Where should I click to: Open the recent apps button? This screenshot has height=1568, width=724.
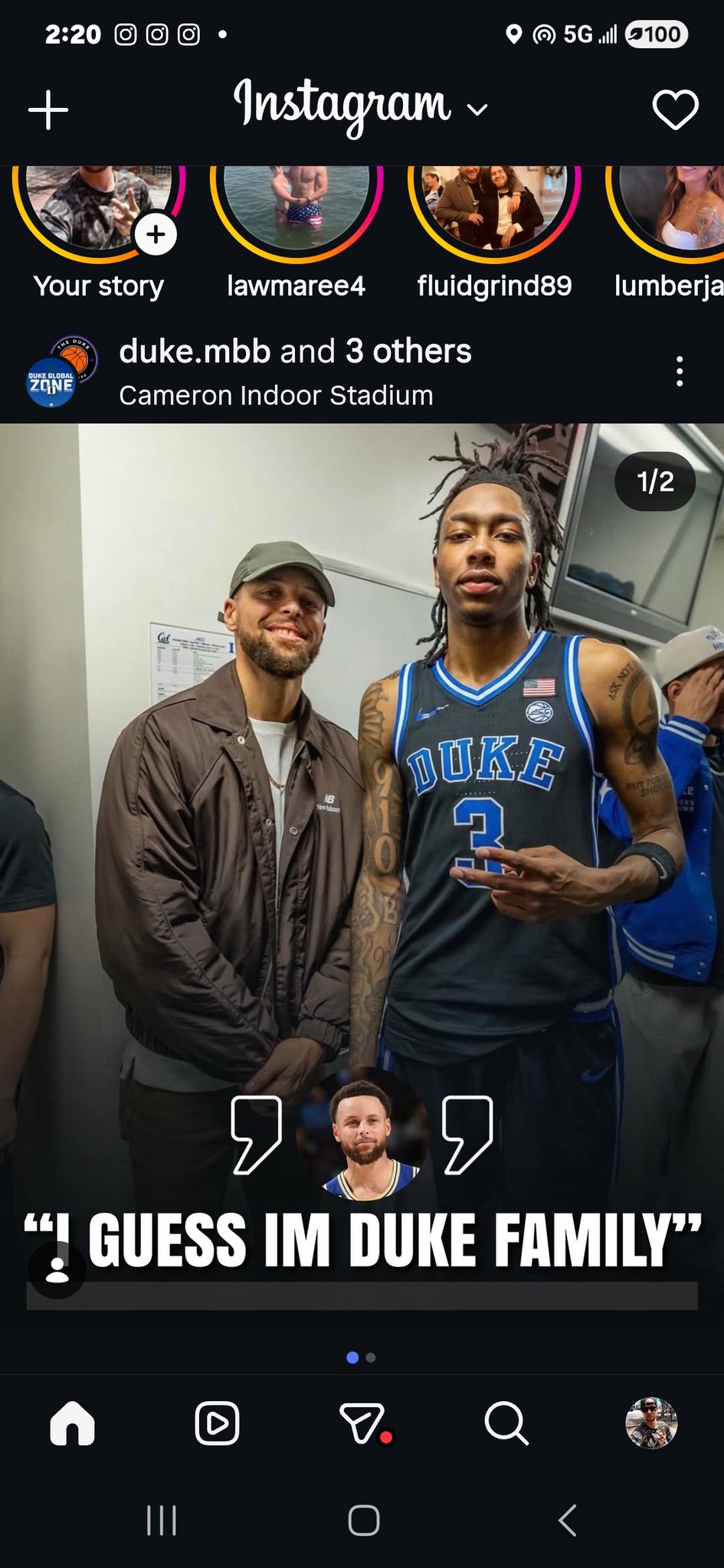click(x=161, y=1521)
